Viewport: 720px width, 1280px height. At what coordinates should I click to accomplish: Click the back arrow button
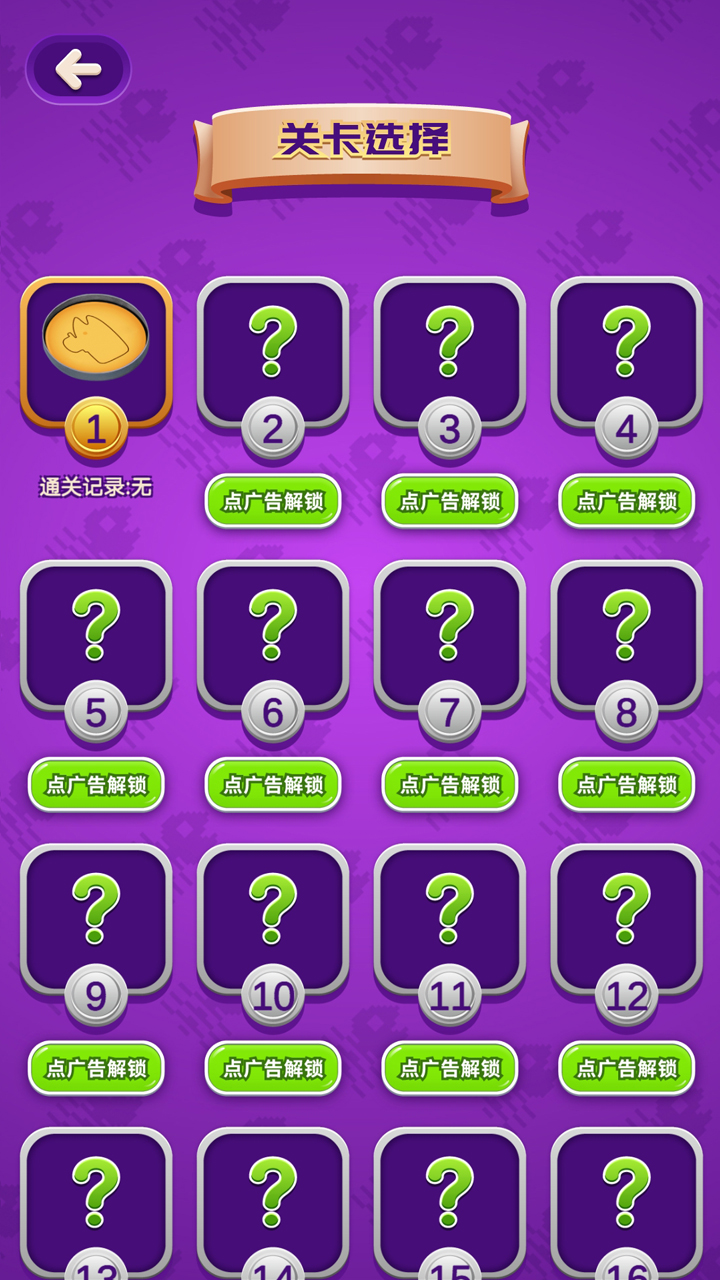[75, 70]
